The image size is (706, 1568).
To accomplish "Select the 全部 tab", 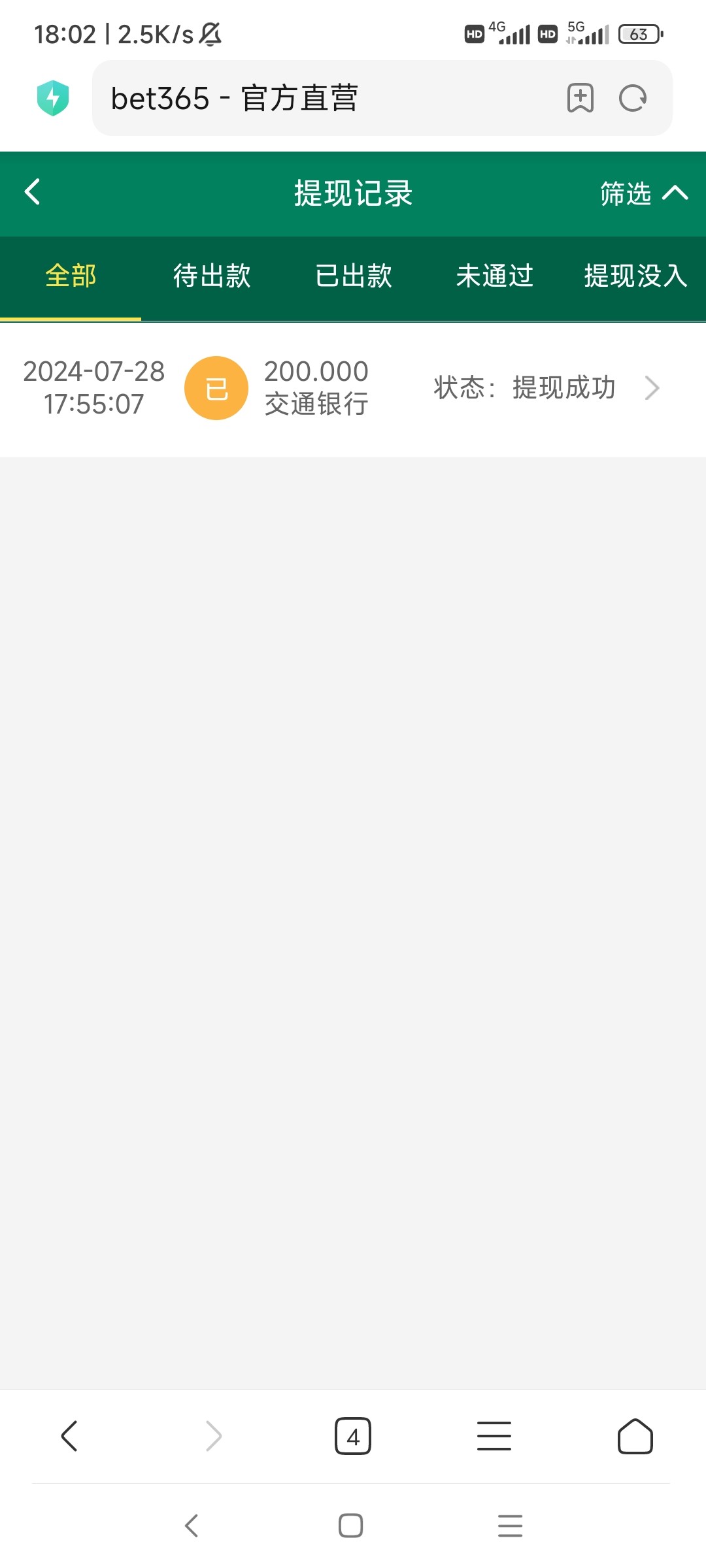I will tap(71, 276).
